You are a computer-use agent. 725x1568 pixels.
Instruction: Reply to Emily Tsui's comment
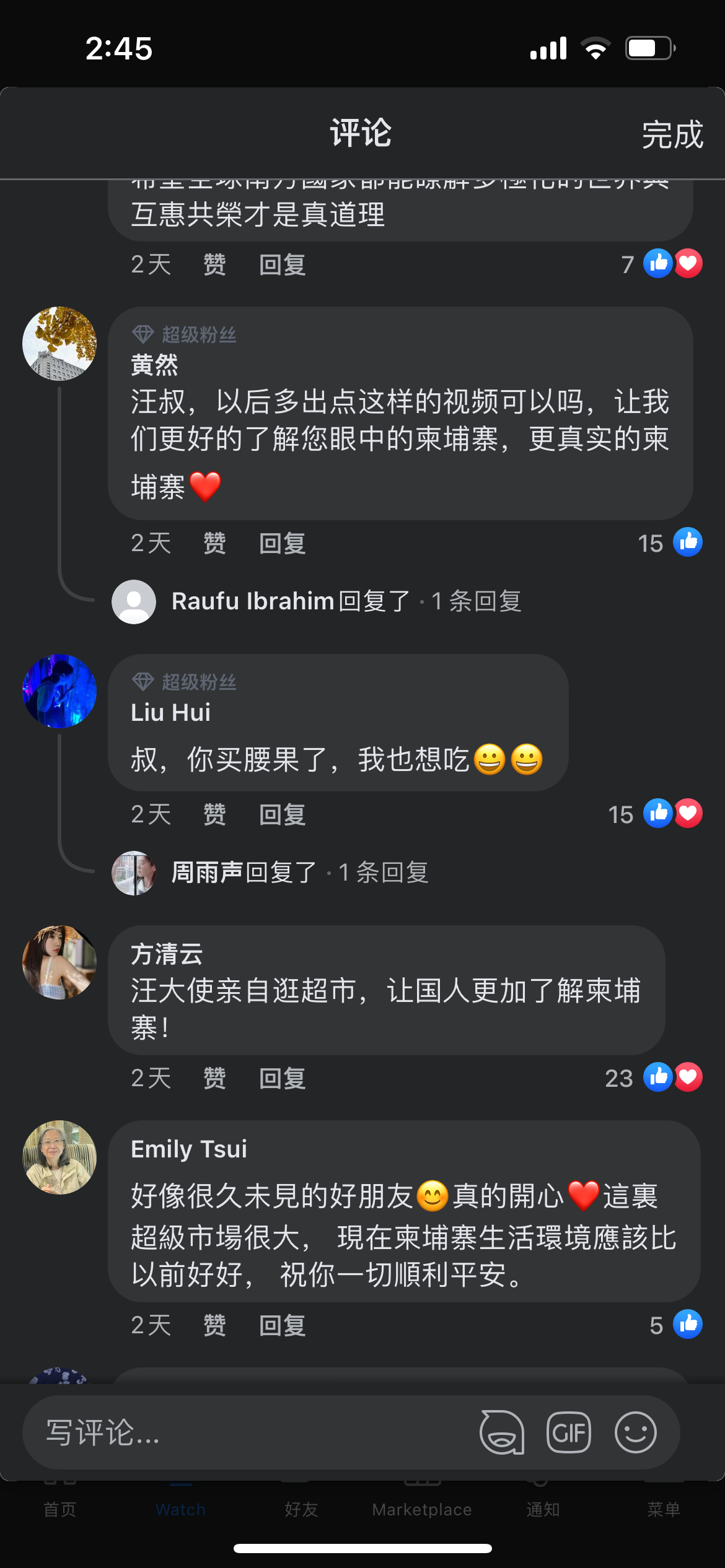pos(282,1325)
